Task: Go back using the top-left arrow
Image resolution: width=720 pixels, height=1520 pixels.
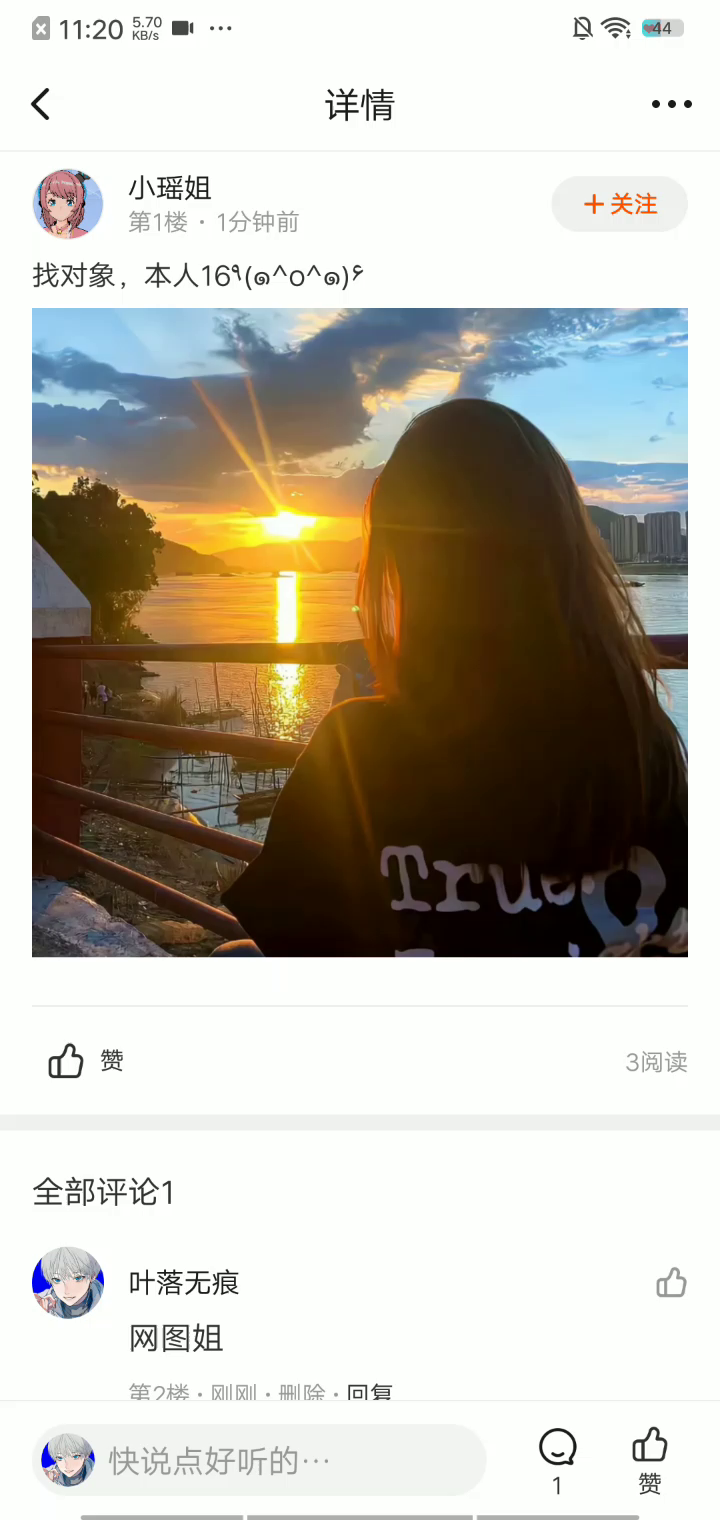Action: coord(41,104)
